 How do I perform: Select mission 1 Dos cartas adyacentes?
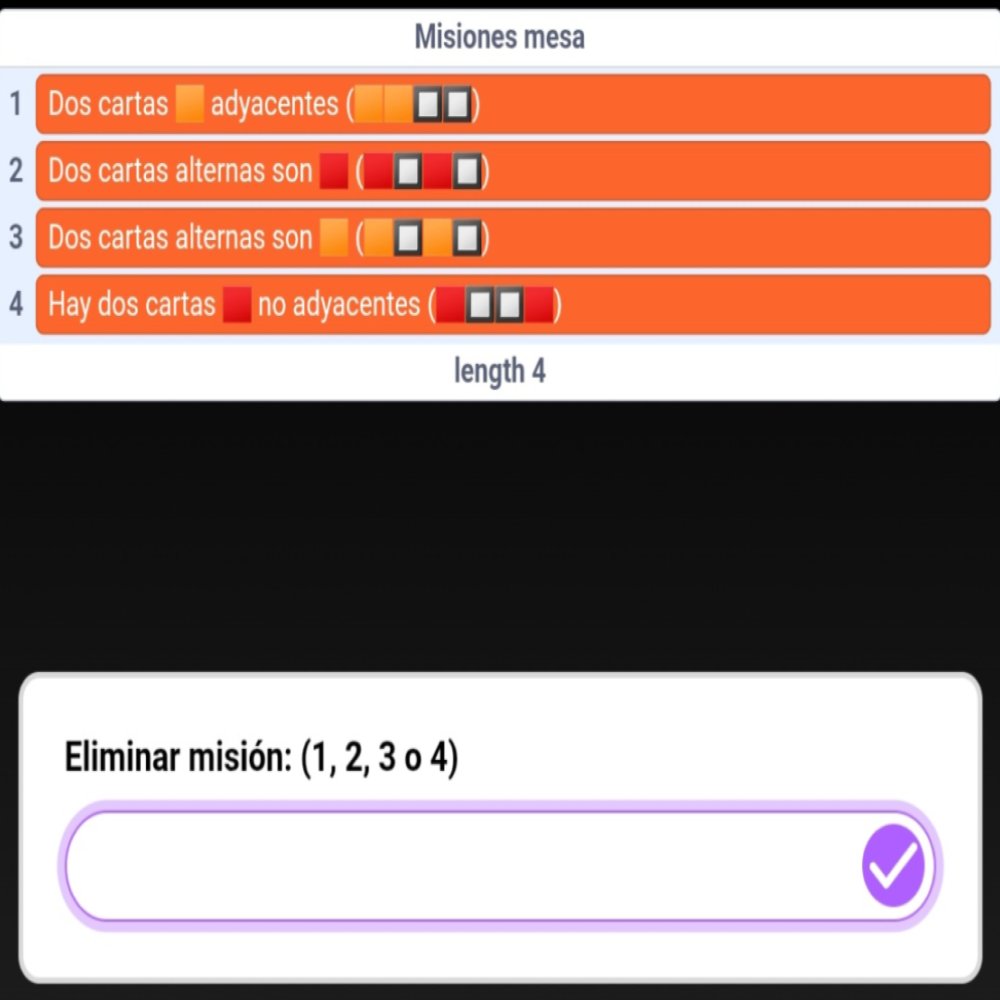click(512, 104)
